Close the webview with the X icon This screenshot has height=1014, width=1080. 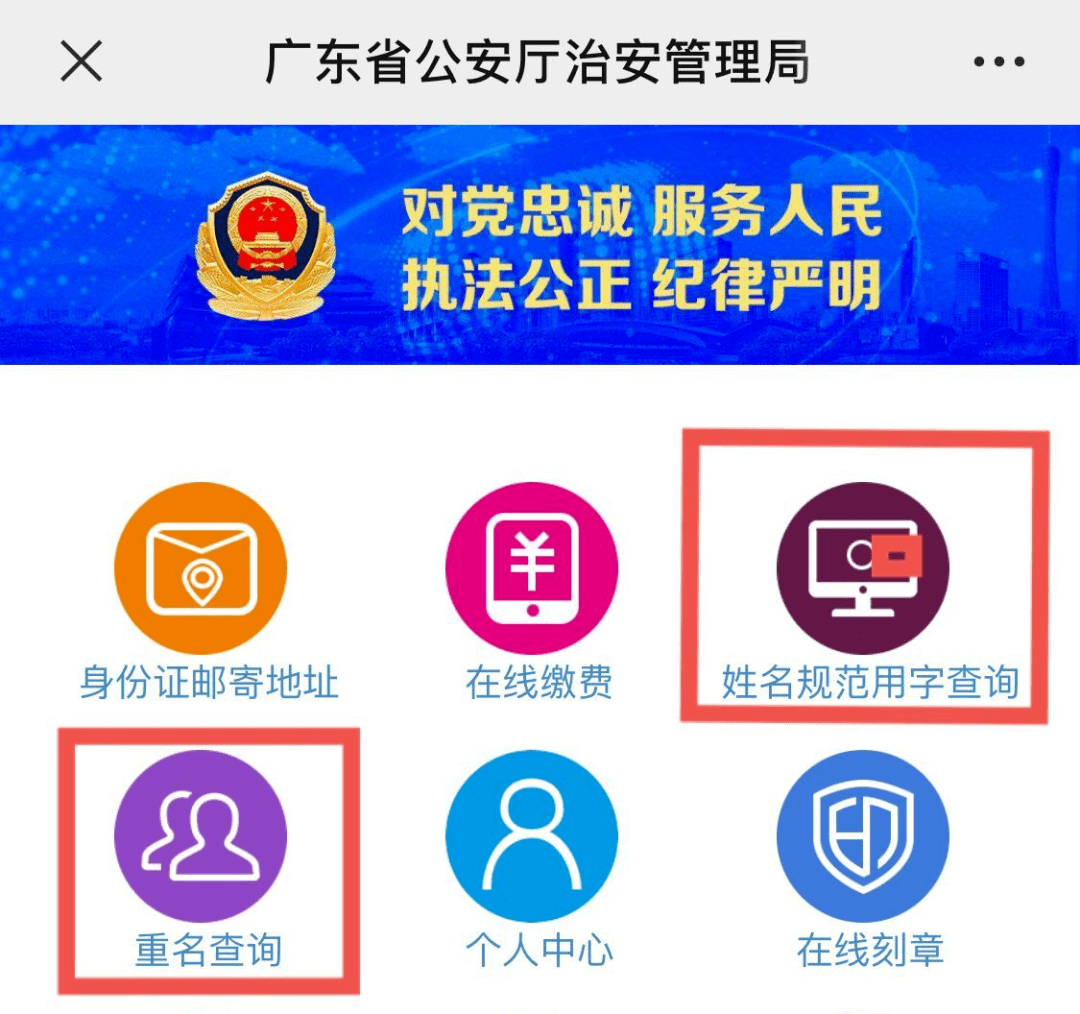coord(82,62)
